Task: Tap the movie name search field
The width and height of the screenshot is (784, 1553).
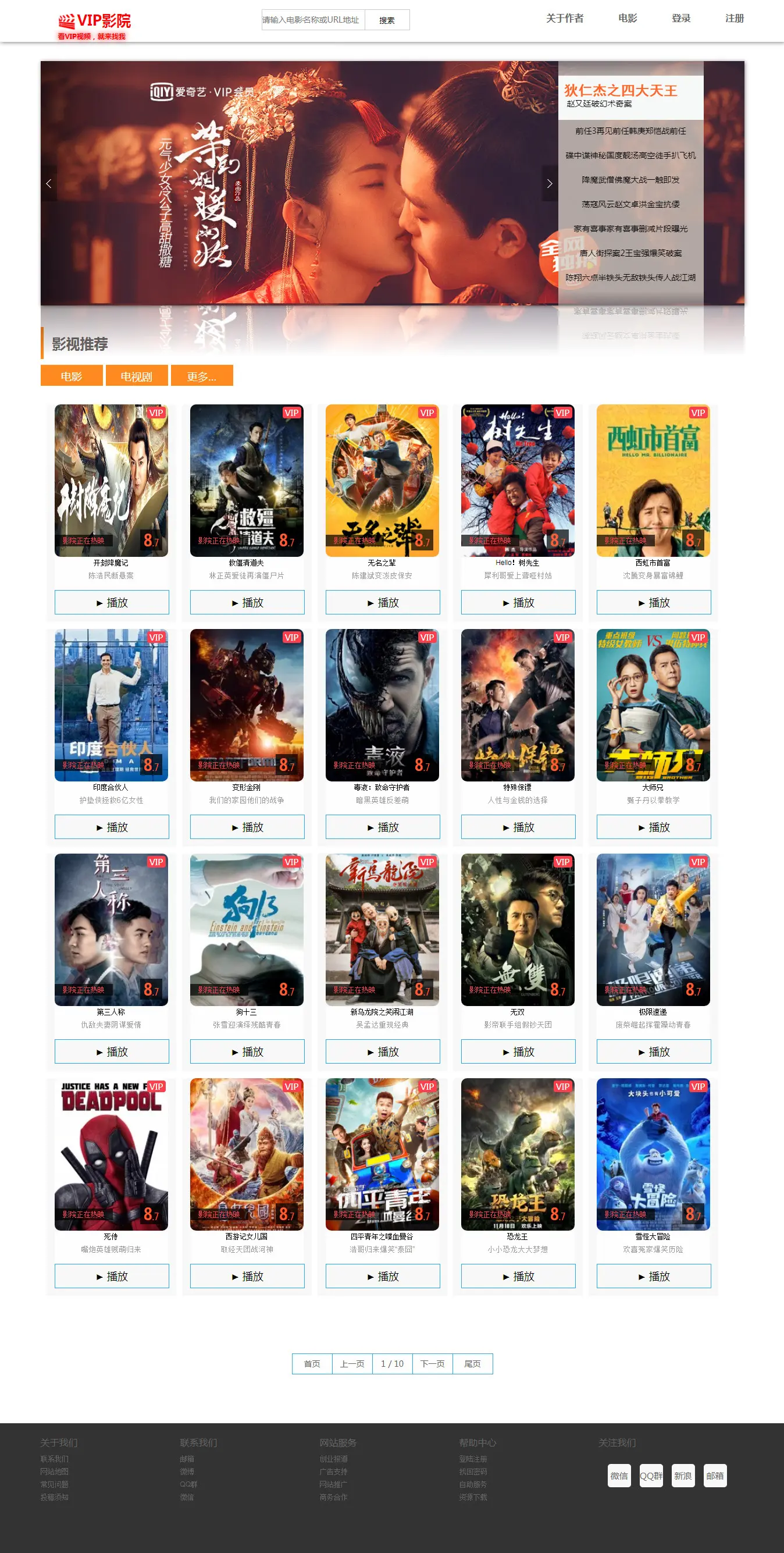Action: (313, 20)
